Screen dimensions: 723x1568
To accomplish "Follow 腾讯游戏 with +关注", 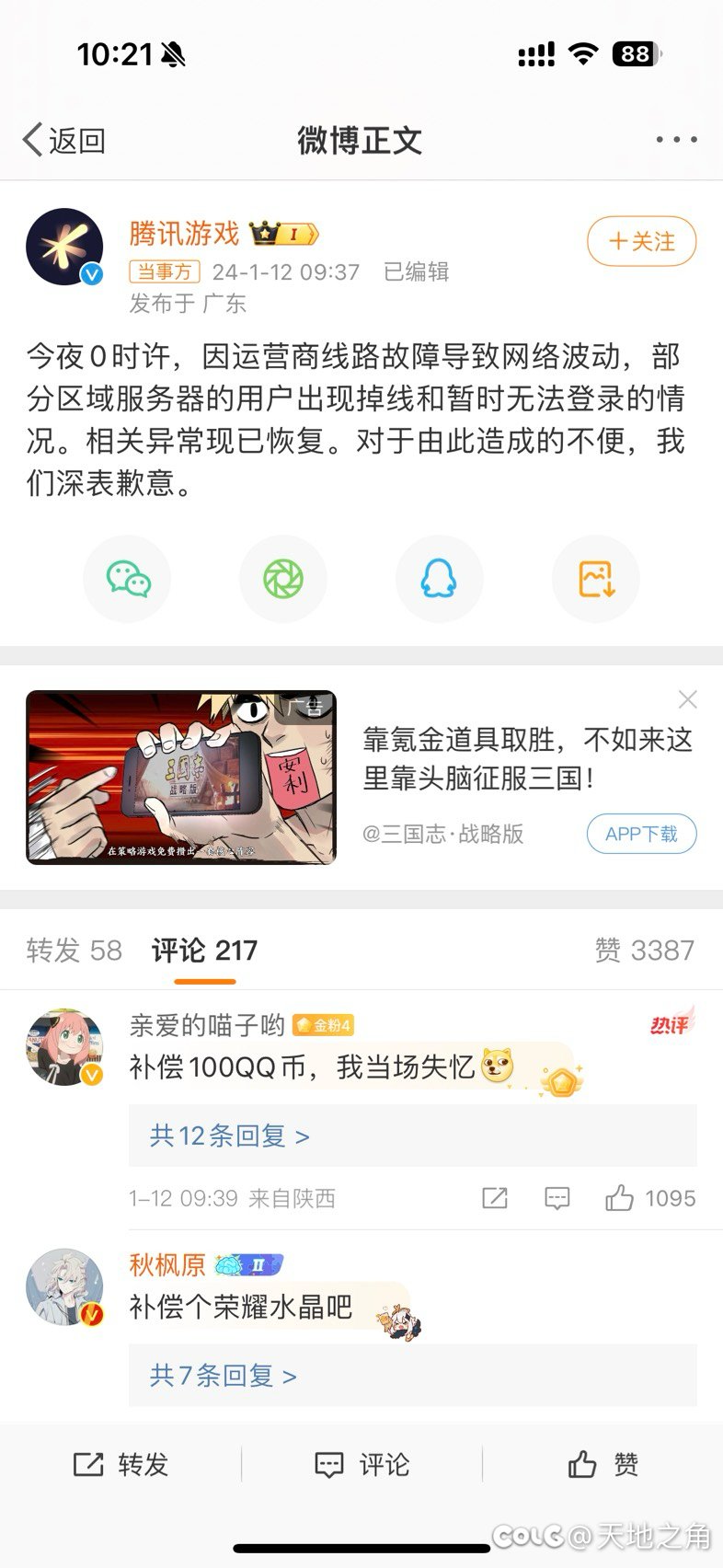I will [641, 242].
